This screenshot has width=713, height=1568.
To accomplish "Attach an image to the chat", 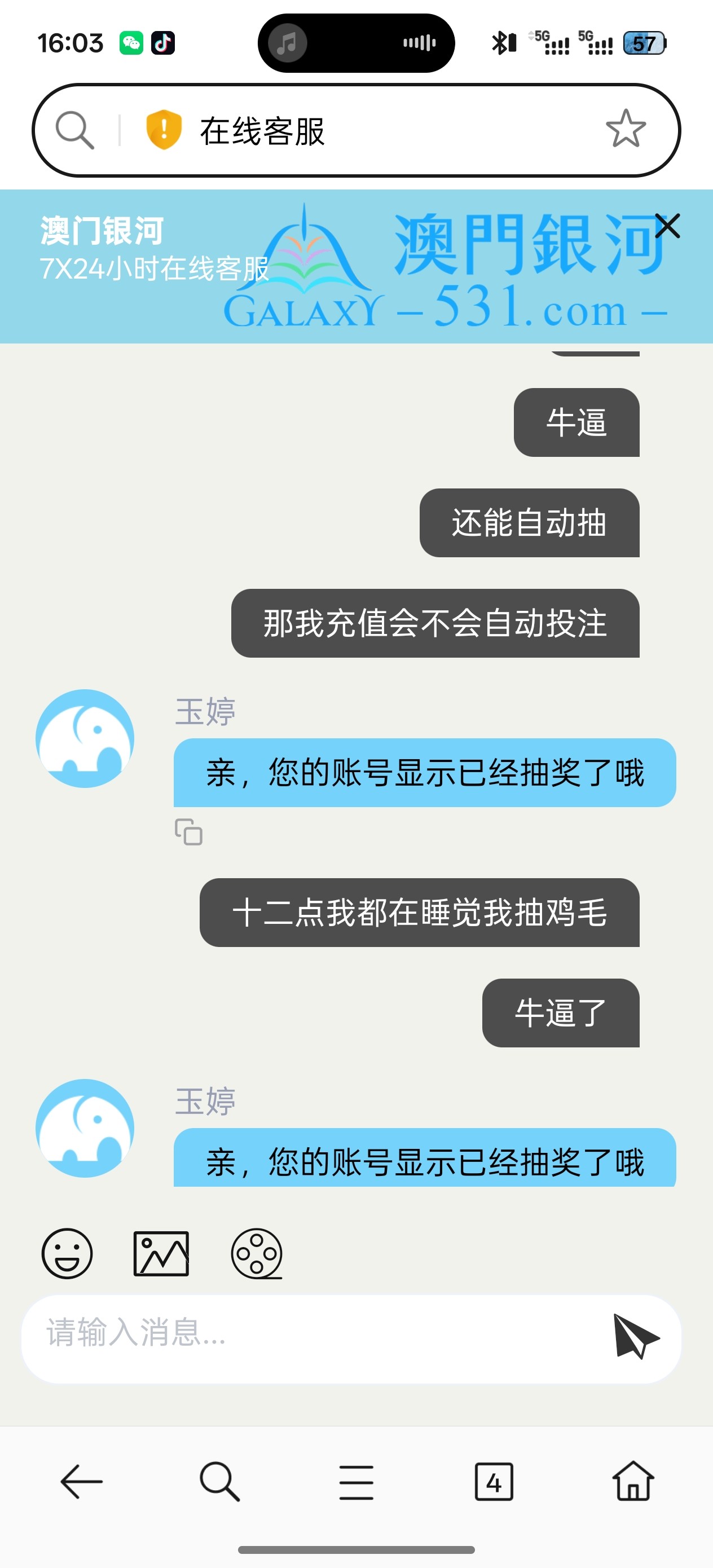I will (161, 1253).
